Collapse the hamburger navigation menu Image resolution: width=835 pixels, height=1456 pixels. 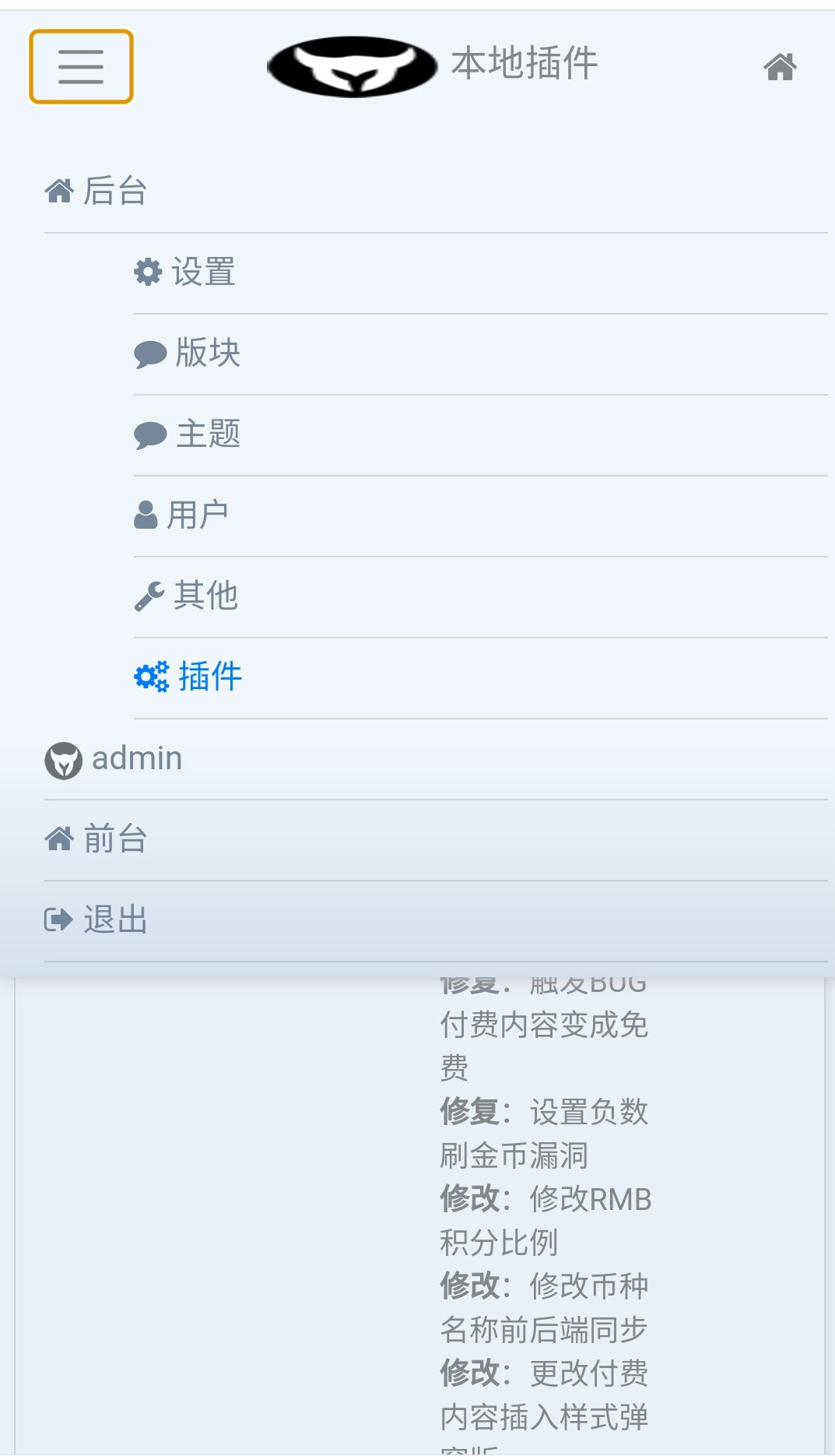click(81, 67)
